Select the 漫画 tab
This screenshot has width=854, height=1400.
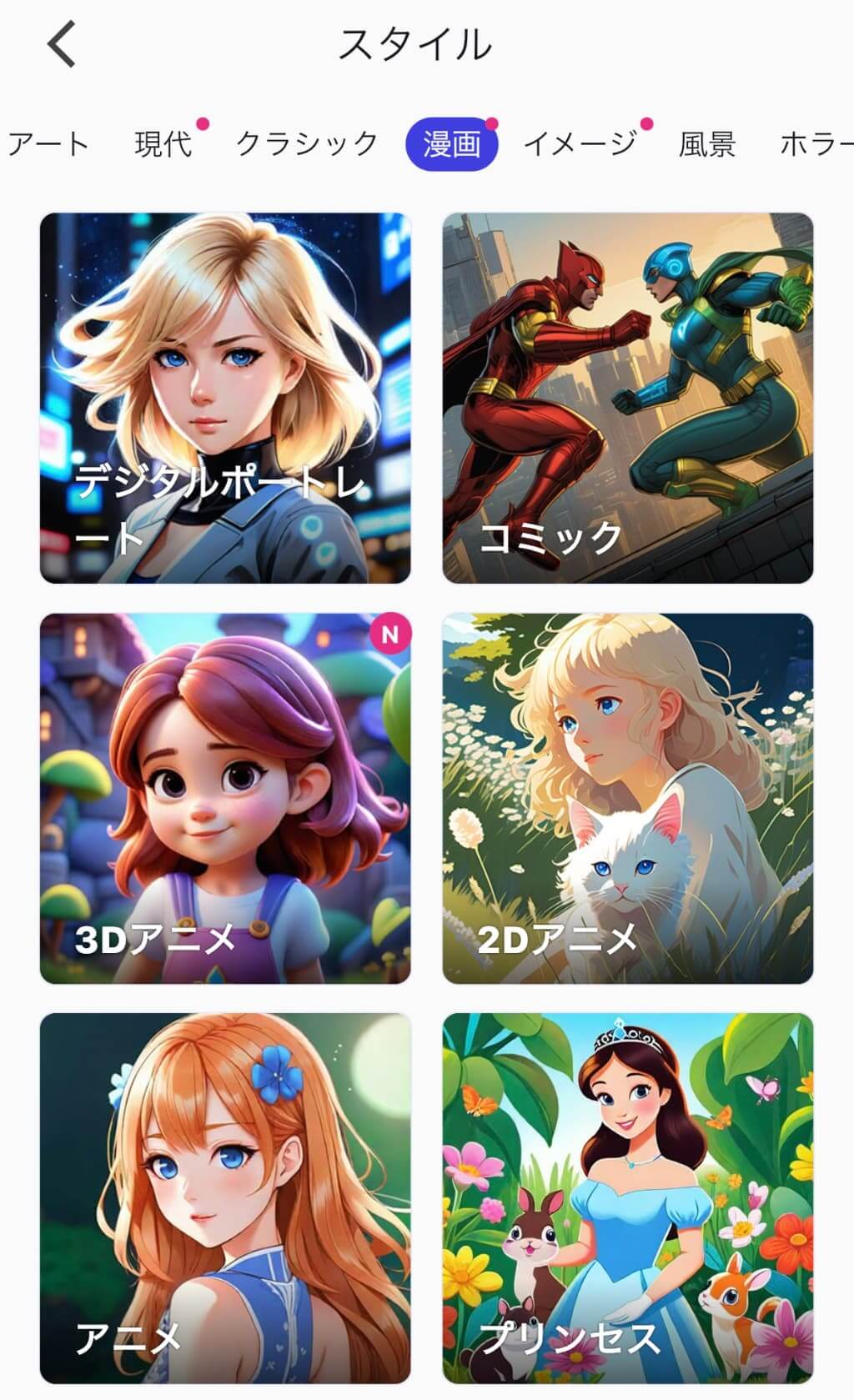click(451, 144)
